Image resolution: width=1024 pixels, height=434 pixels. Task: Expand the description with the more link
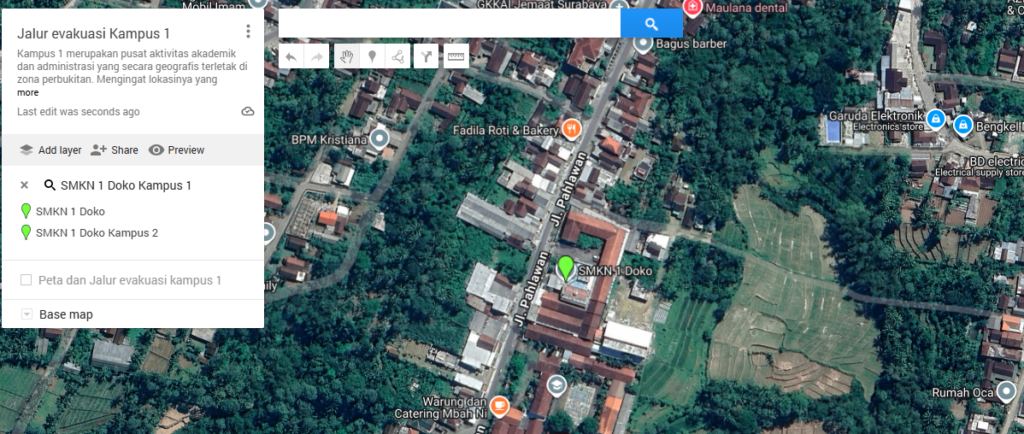(28, 92)
